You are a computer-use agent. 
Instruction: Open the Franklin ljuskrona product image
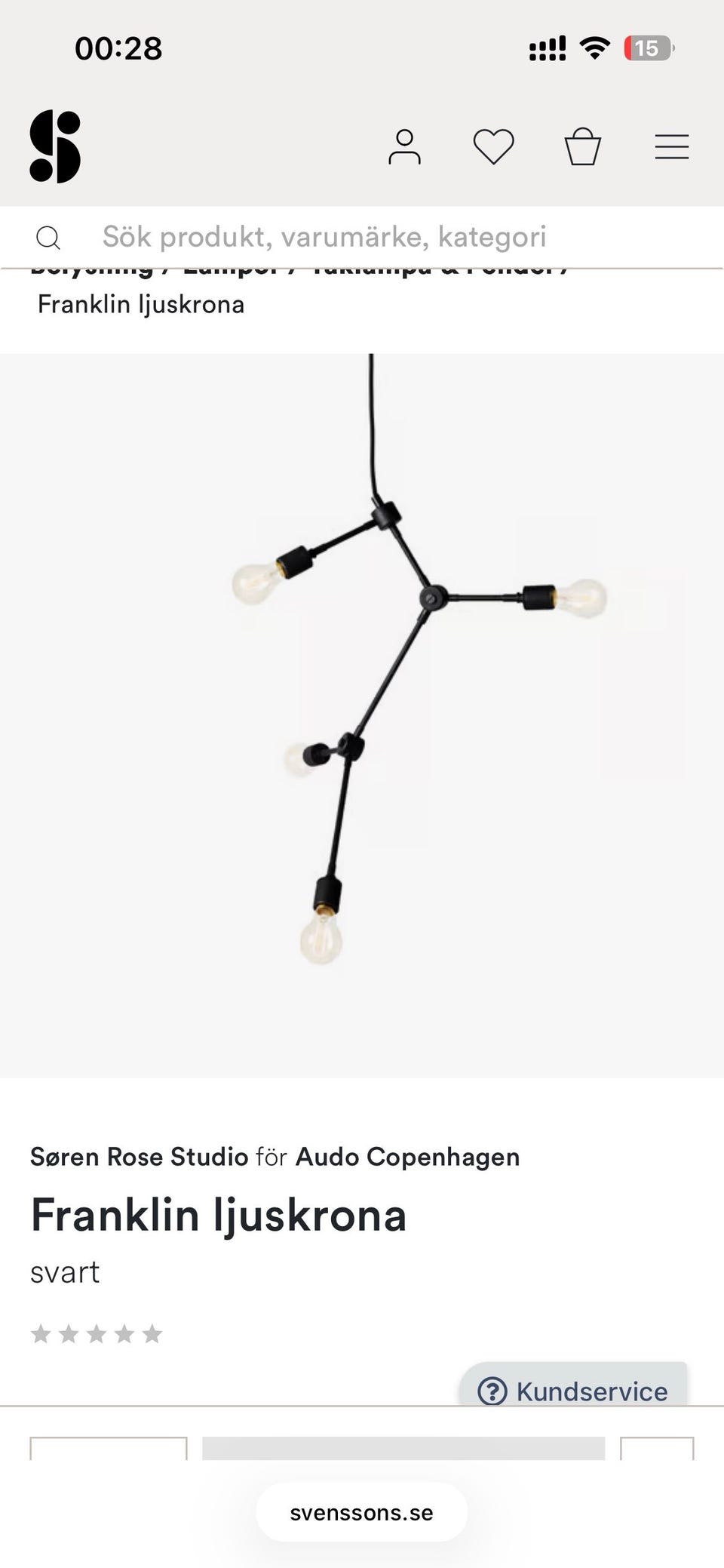[362, 715]
